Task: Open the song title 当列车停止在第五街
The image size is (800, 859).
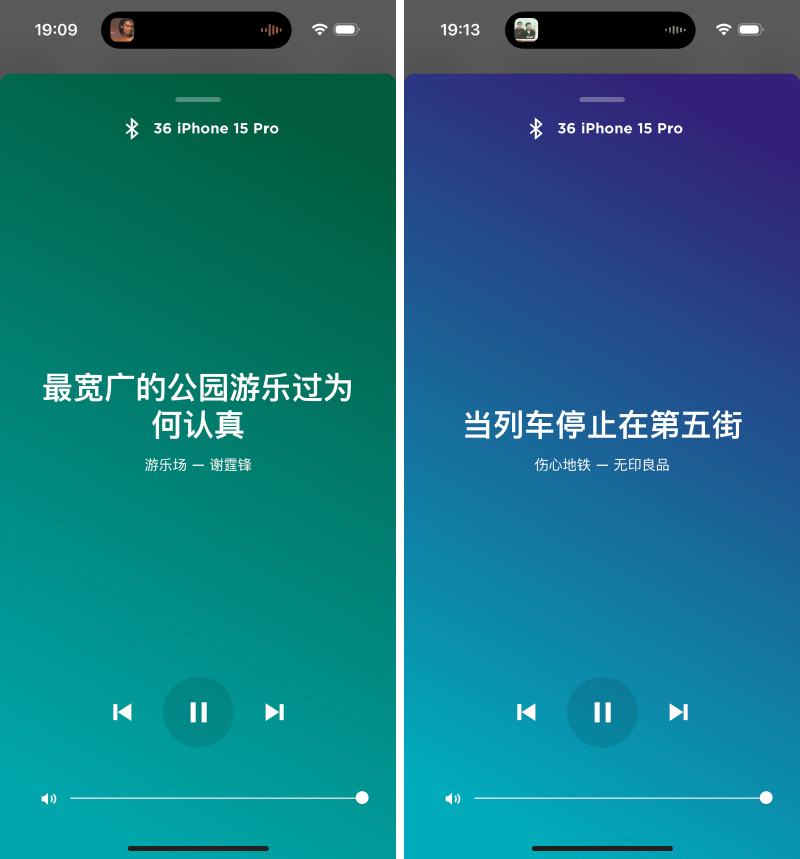Action: [601, 424]
